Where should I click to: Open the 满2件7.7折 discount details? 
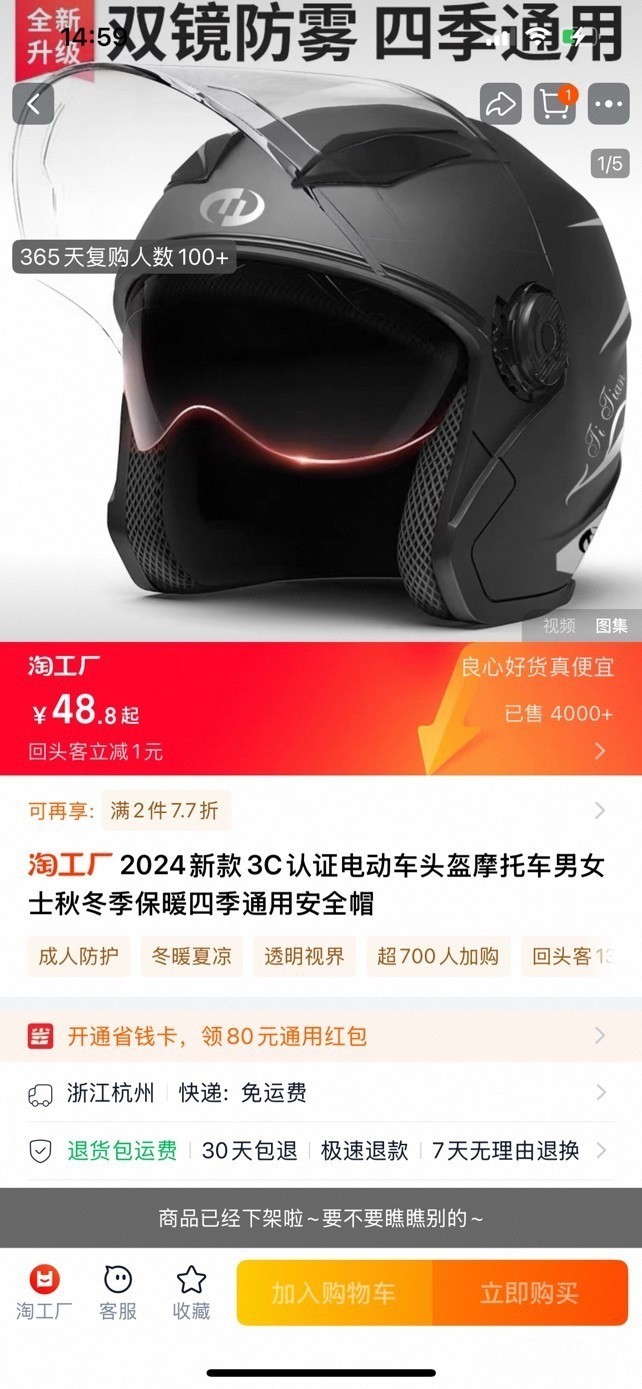pyautogui.click(x=165, y=810)
